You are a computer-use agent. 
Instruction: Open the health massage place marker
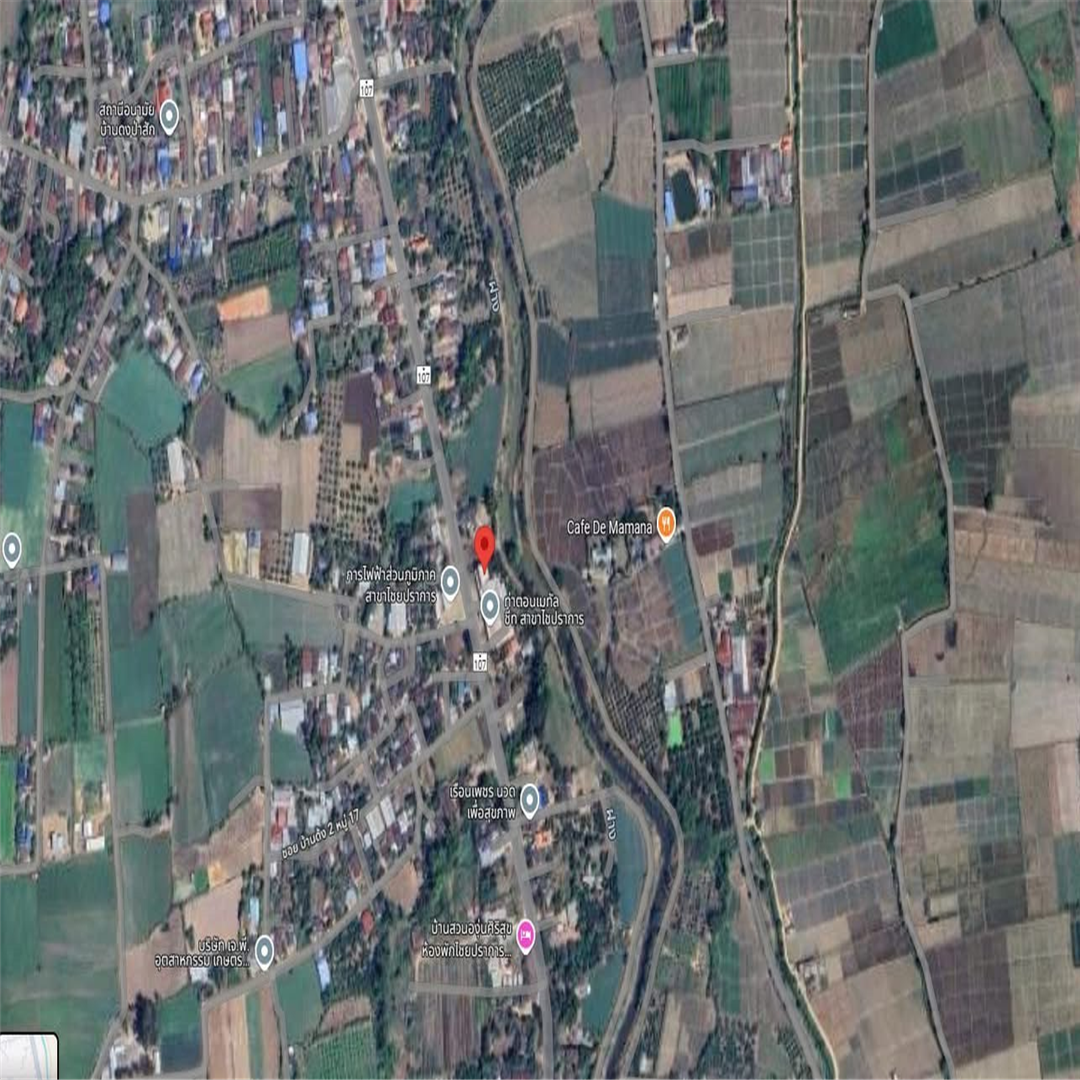530,799
